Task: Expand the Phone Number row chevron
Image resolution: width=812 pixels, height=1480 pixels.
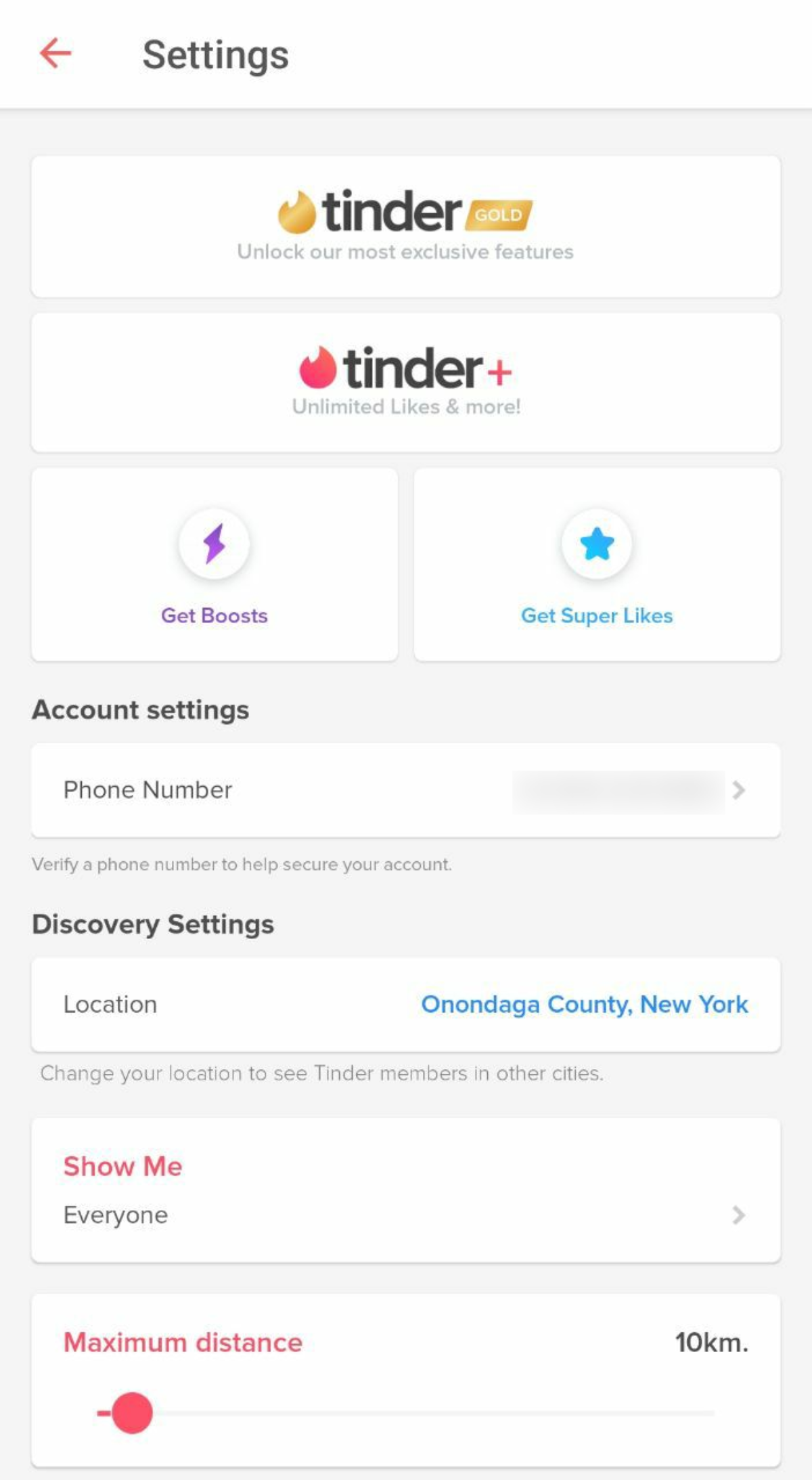Action: (740, 789)
